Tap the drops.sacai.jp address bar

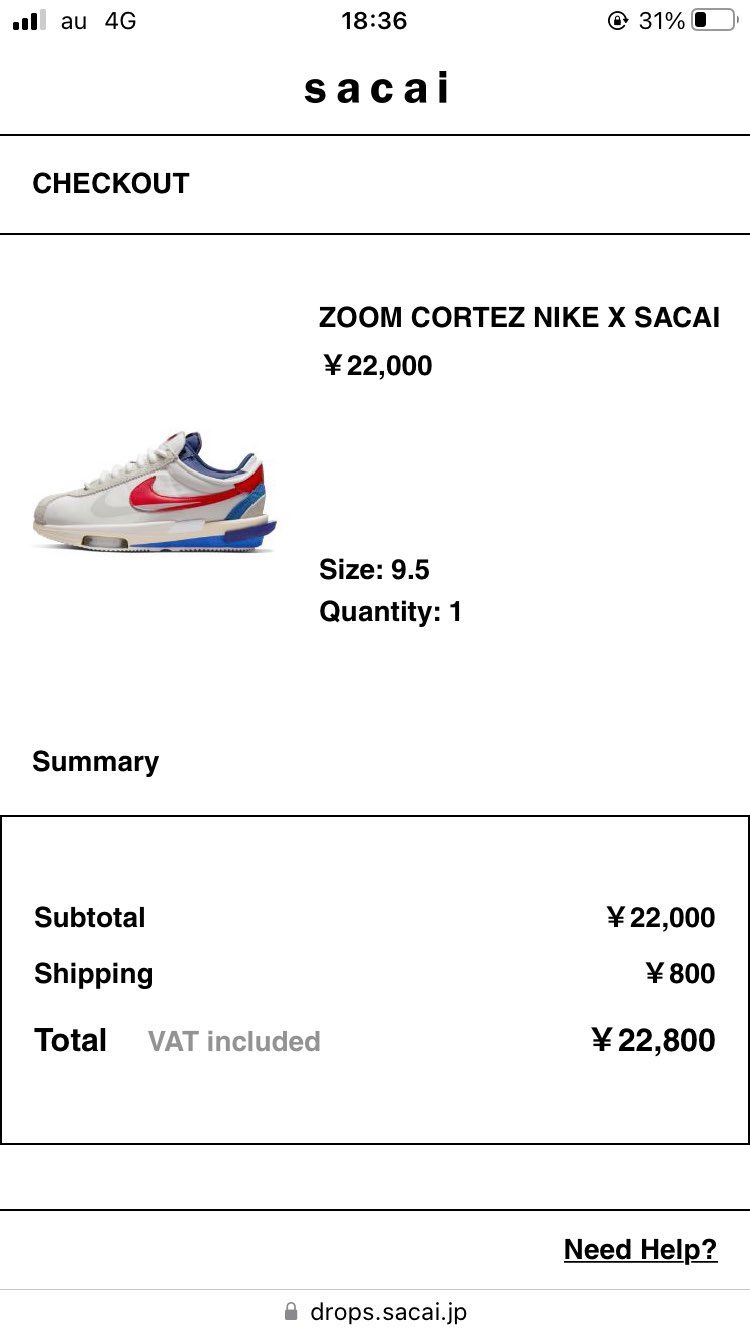pyautogui.click(x=376, y=1311)
